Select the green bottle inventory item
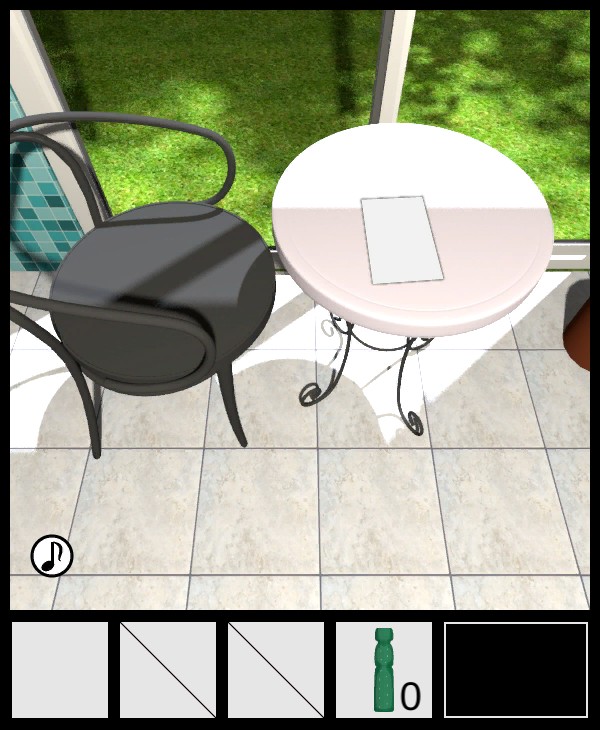 tap(383, 670)
